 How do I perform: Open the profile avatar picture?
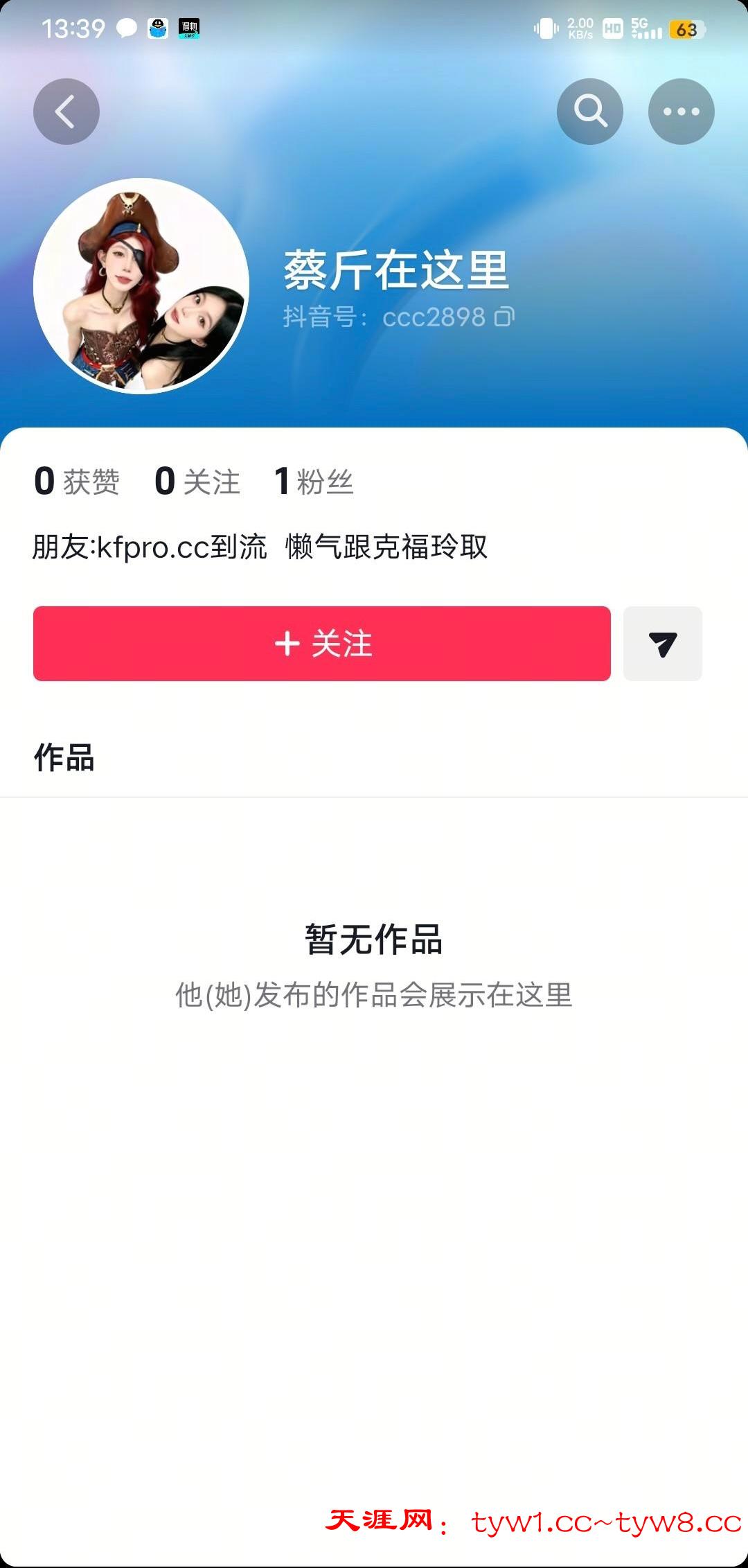141,286
